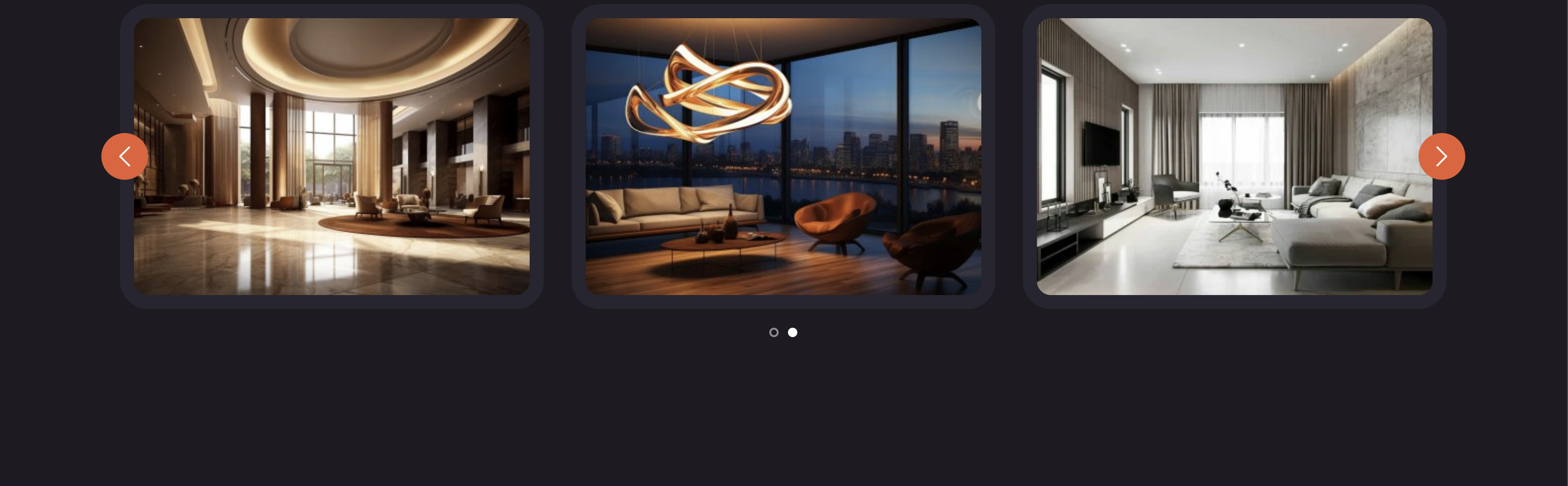Viewport: 1568px width, 486px height.
Task: Open the night skyline lounge image
Action: (783, 156)
